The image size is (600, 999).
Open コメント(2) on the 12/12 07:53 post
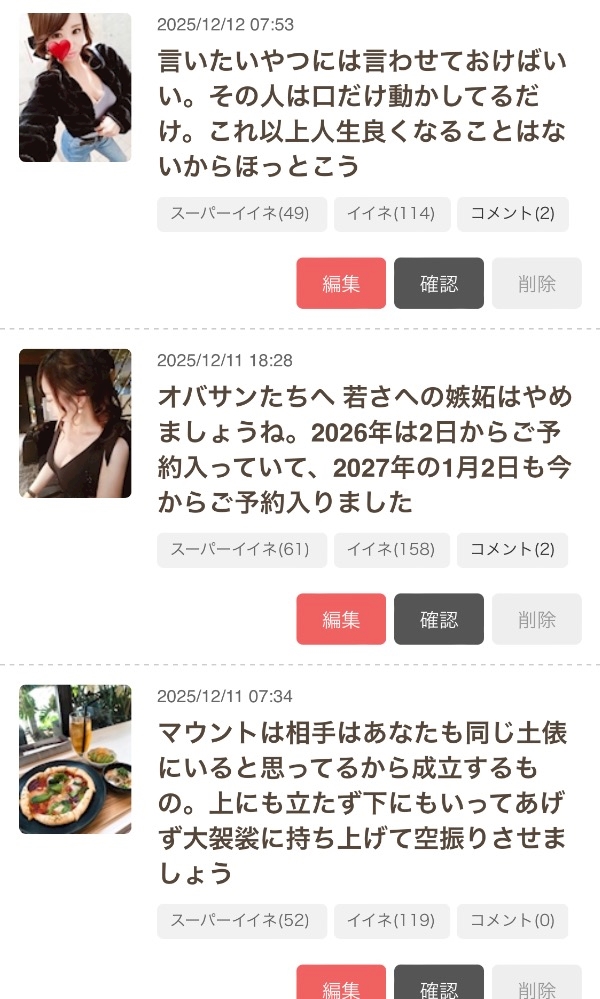coord(512,214)
